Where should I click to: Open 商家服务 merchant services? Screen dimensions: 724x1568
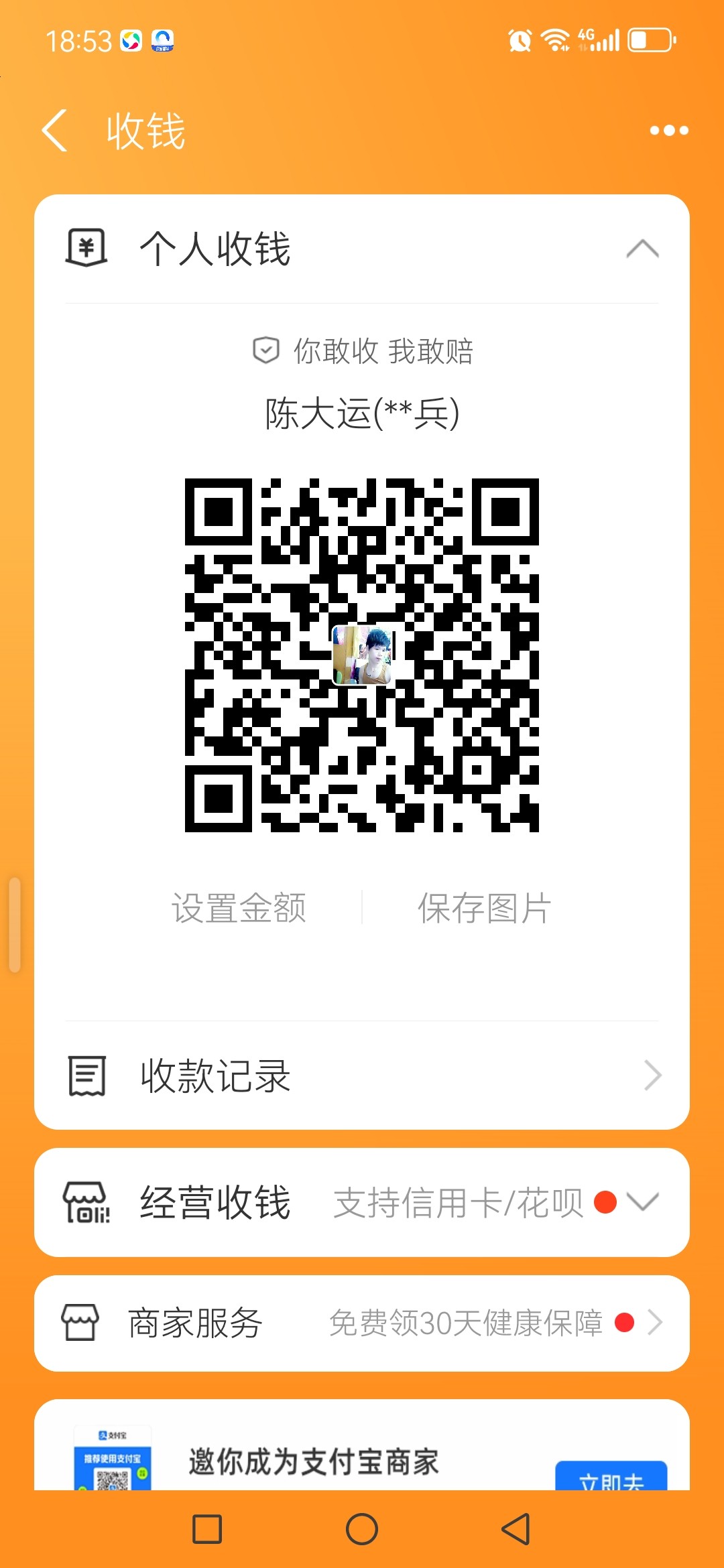coord(362,1323)
